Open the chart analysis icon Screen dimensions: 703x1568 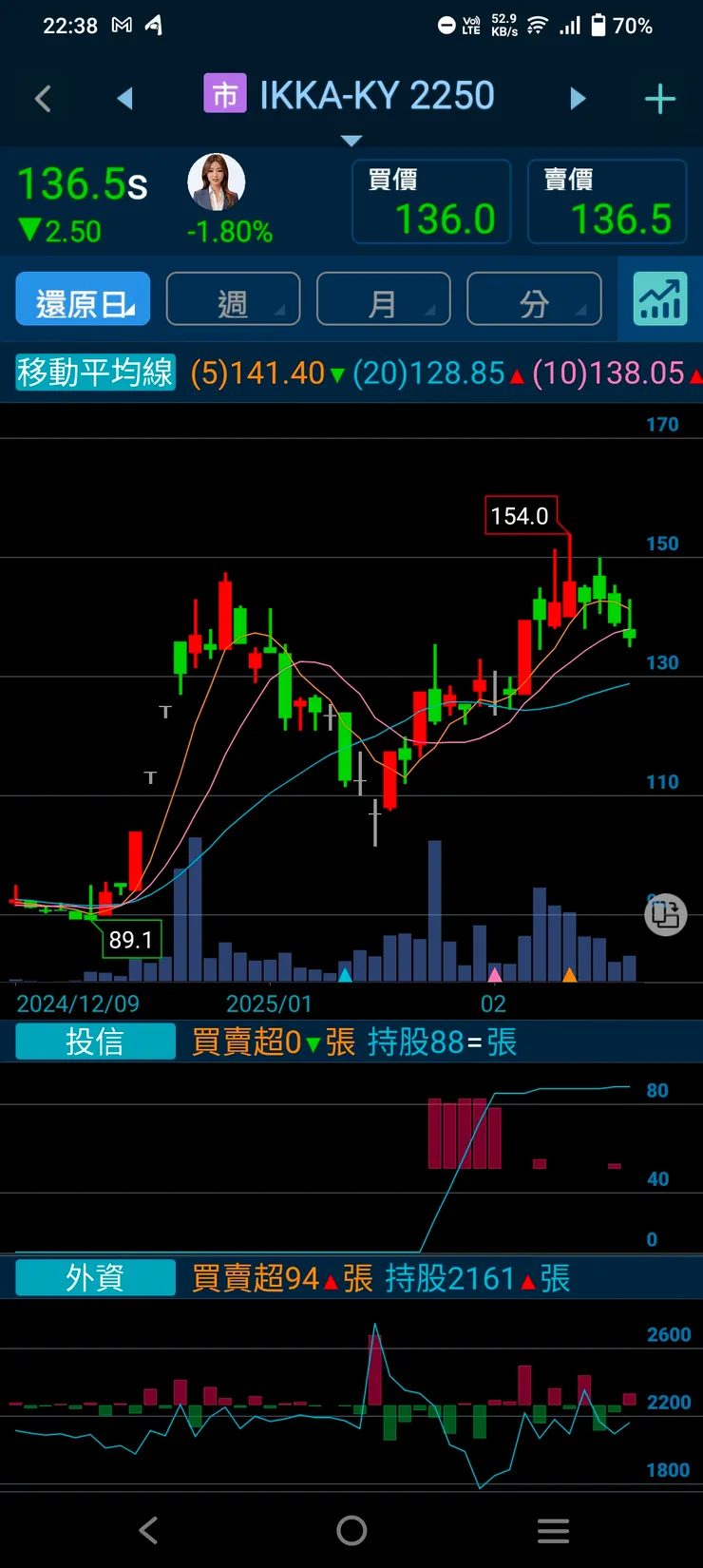pos(660,299)
